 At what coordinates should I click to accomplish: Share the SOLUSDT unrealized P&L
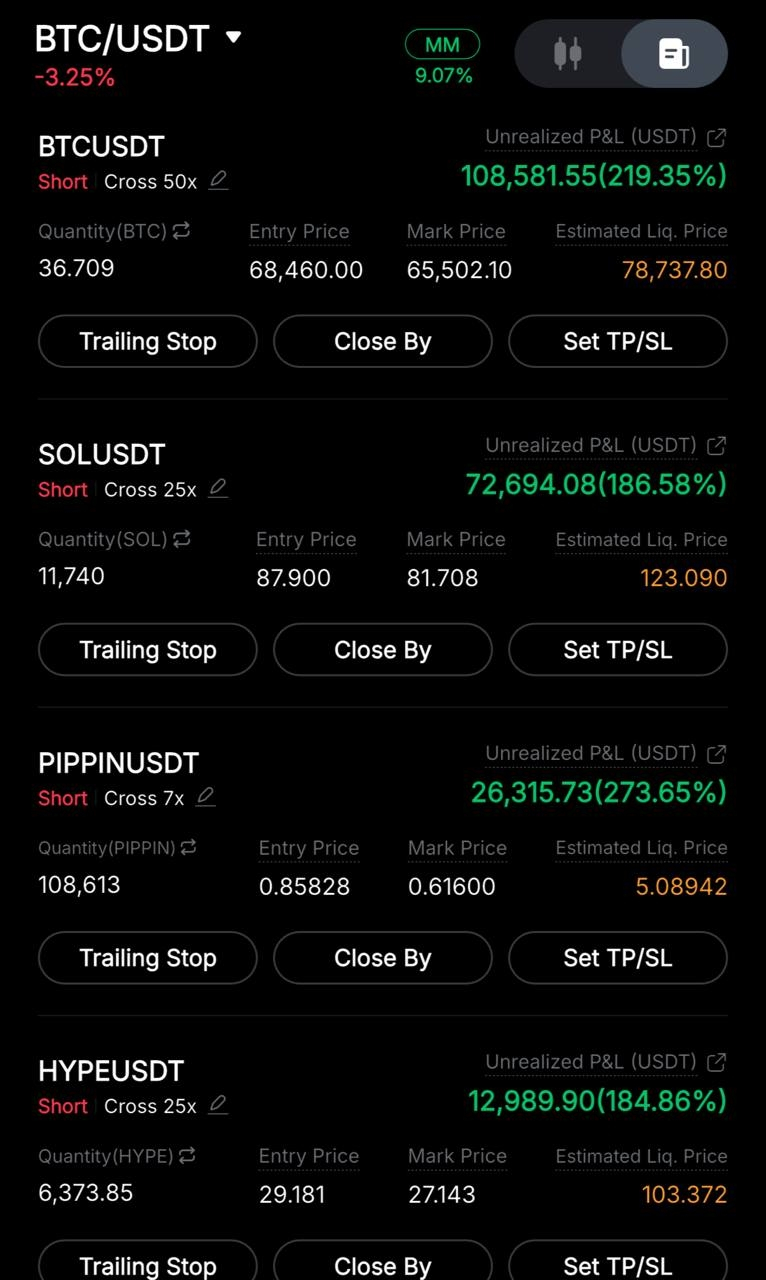click(716, 445)
